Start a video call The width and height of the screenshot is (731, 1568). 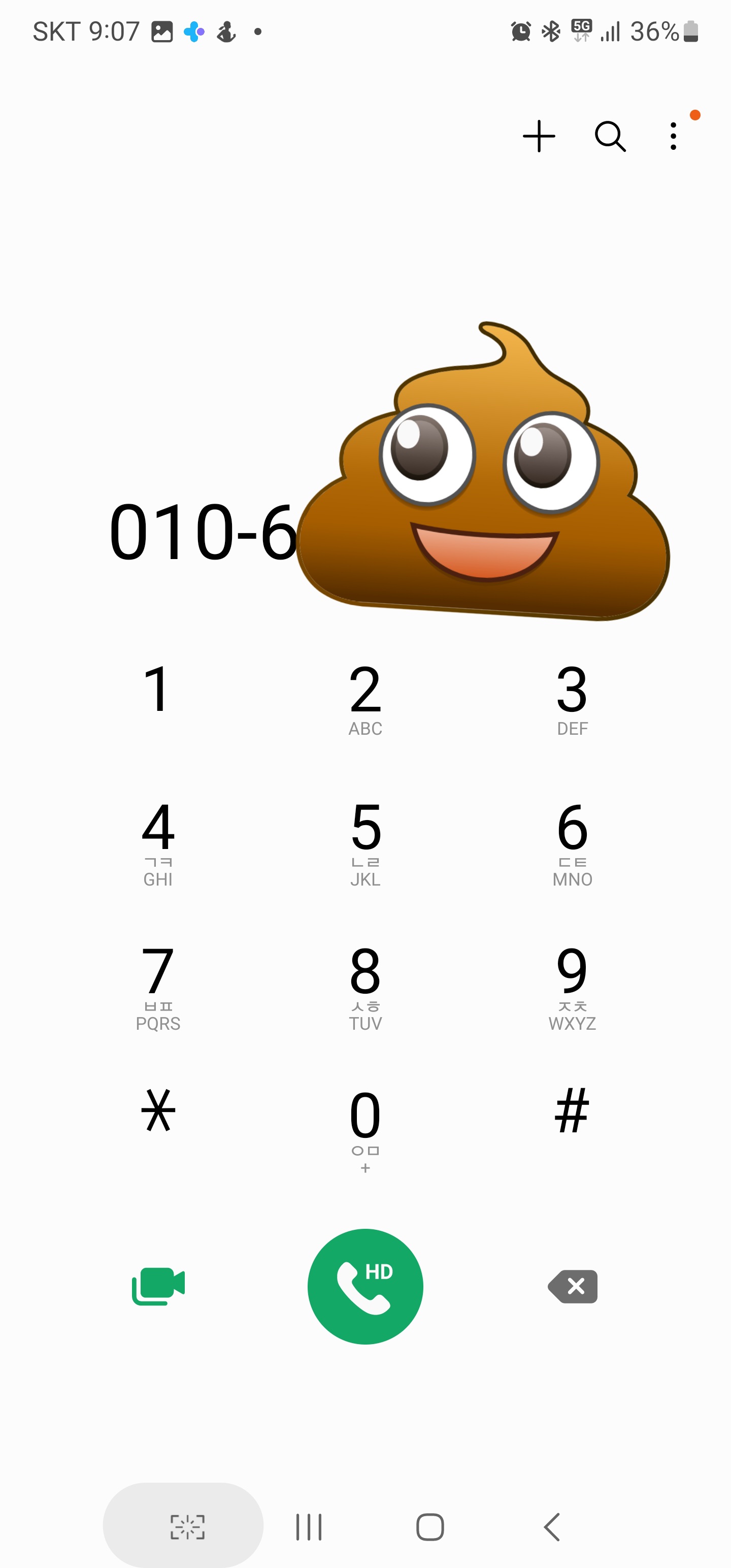click(158, 1286)
